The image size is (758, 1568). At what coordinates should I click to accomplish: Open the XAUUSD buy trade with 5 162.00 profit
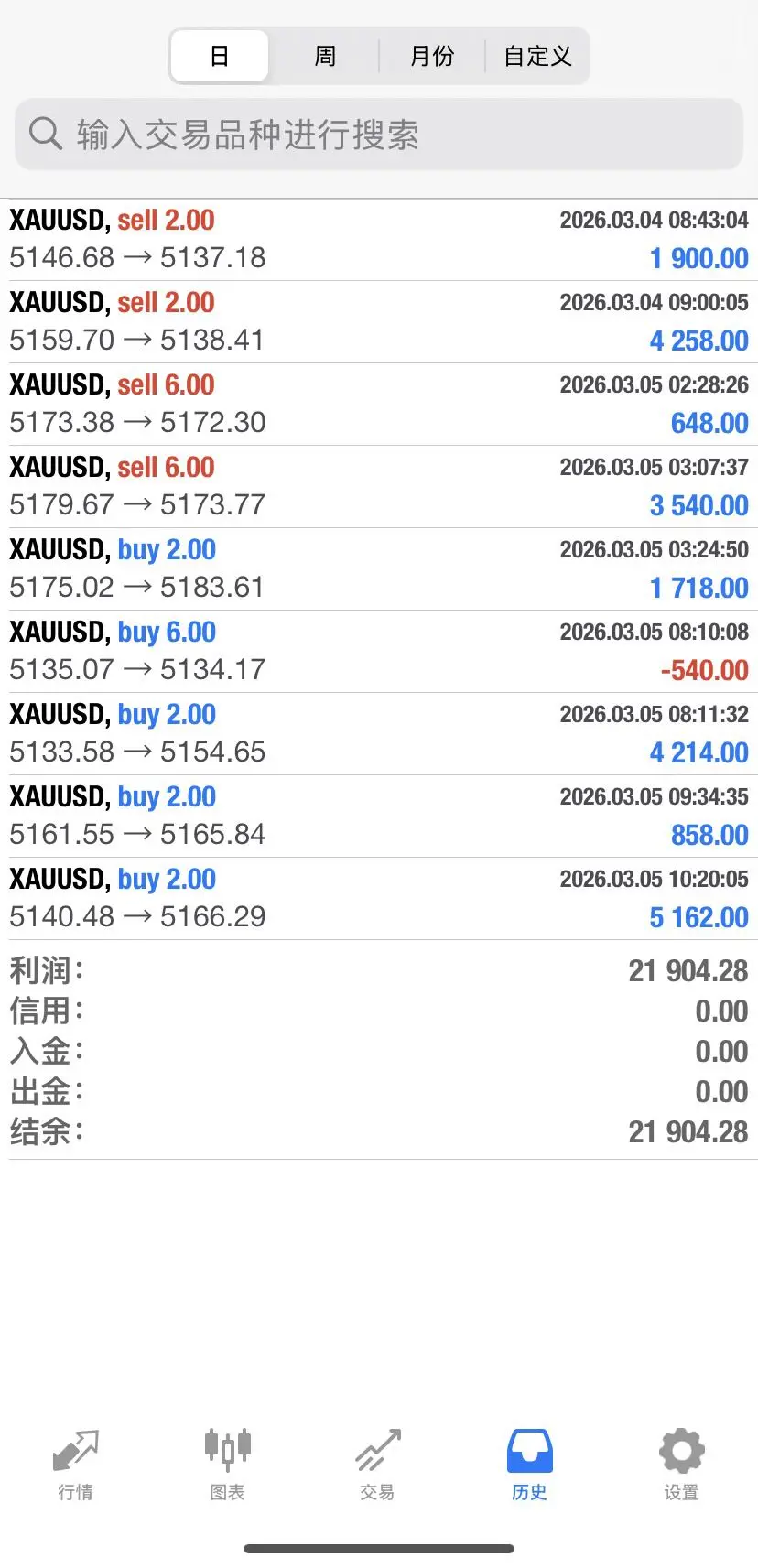[379, 899]
